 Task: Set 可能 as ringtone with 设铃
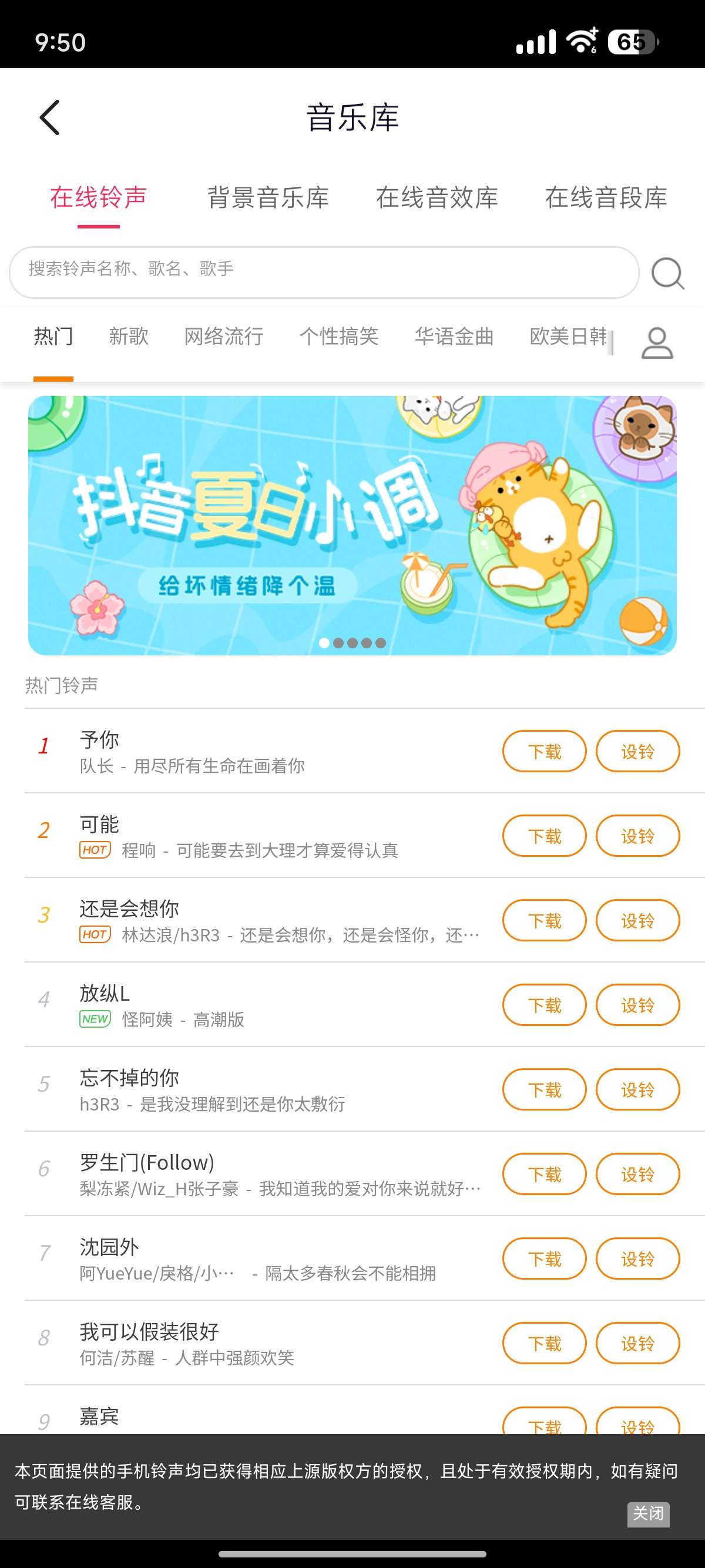[637, 836]
